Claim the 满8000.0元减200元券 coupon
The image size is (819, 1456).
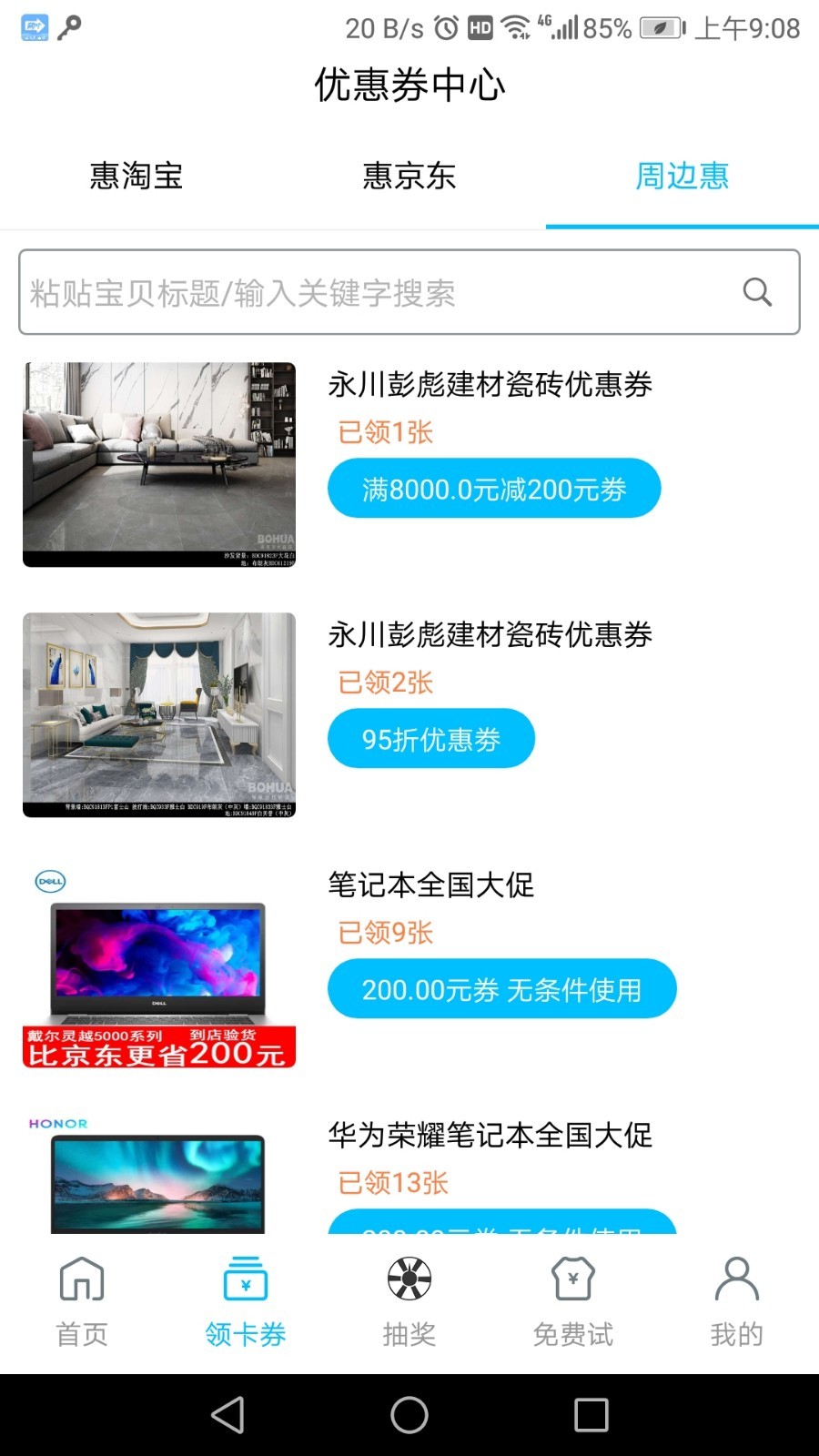494,489
